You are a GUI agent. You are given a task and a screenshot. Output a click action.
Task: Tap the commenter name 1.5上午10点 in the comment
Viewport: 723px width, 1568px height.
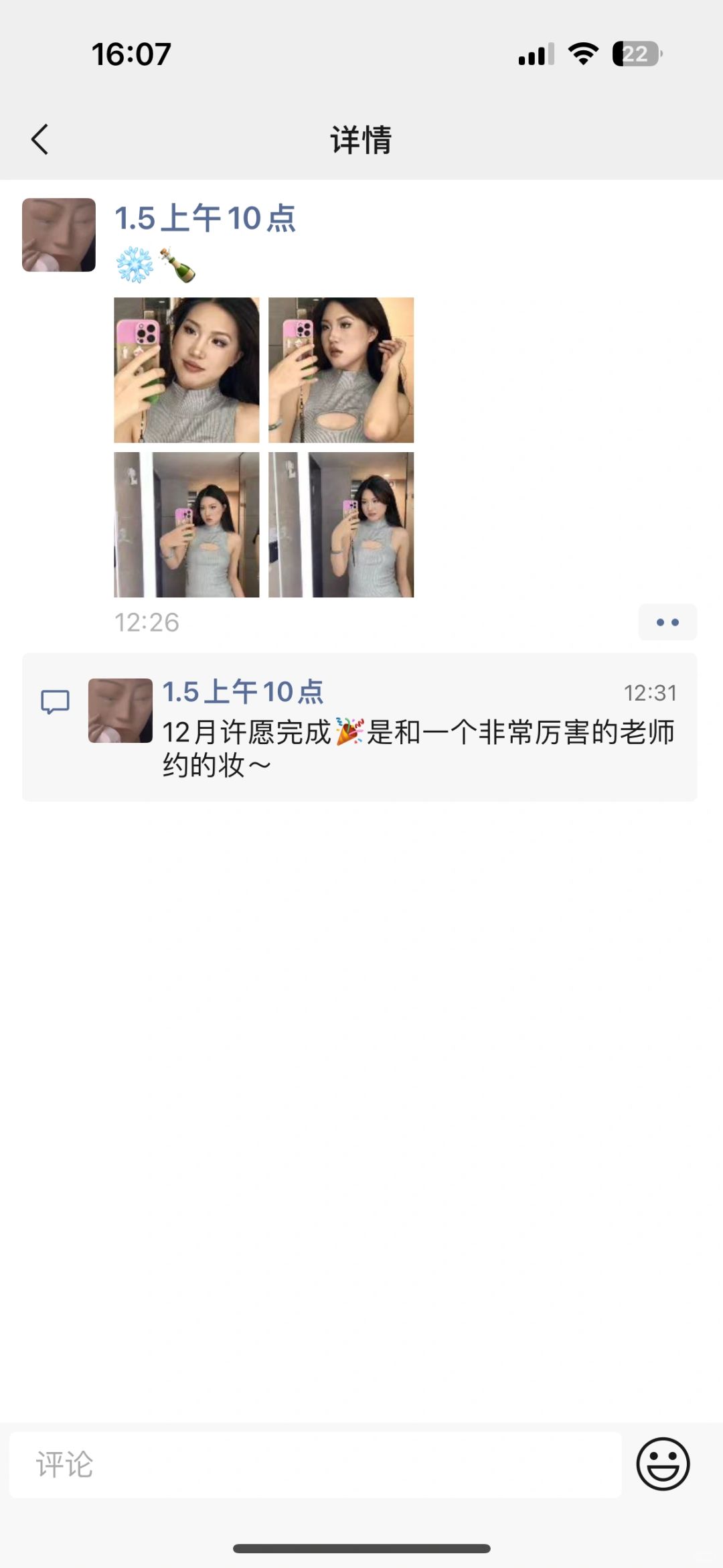point(243,692)
